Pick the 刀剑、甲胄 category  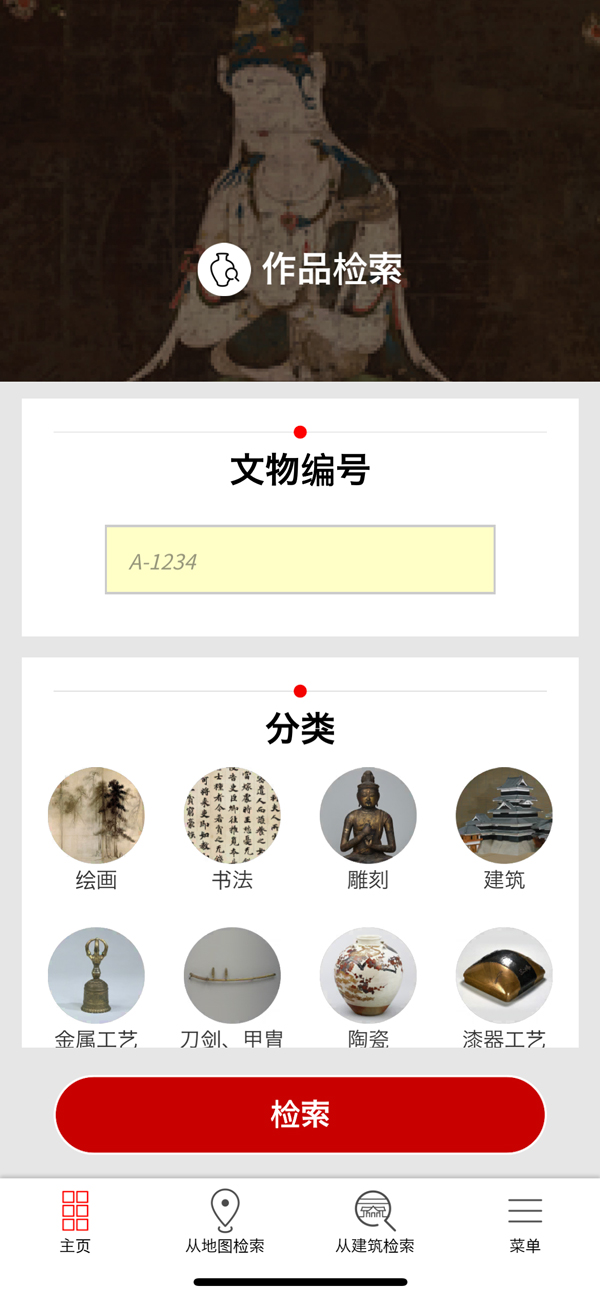(232, 976)
